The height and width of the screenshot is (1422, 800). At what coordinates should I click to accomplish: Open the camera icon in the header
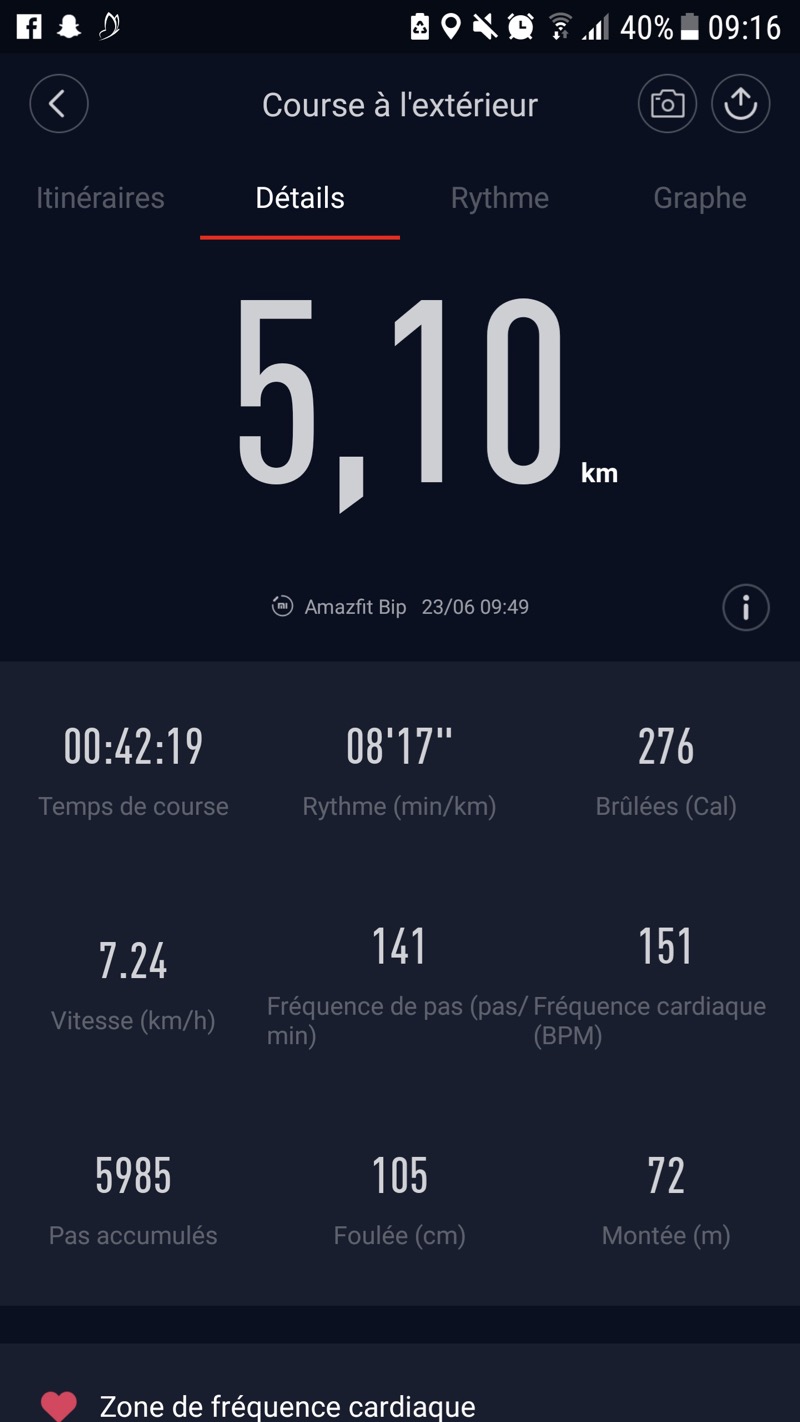click(667, 104)
